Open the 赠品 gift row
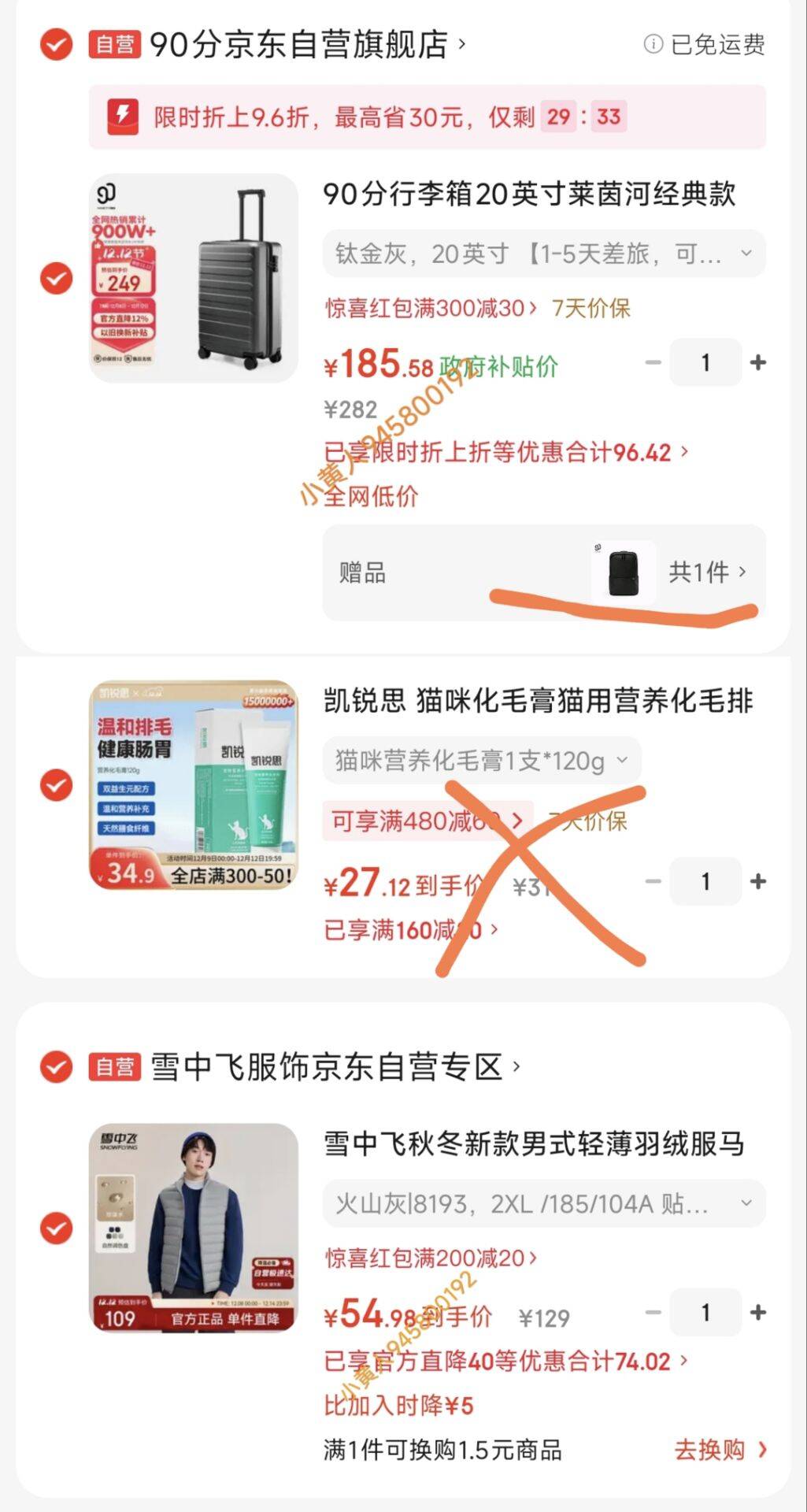The image size is (807, 1512). (x=543, y=573)
